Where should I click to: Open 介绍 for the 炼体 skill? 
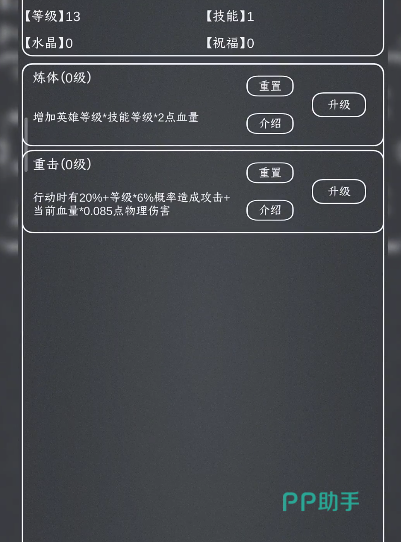[270, 123]
